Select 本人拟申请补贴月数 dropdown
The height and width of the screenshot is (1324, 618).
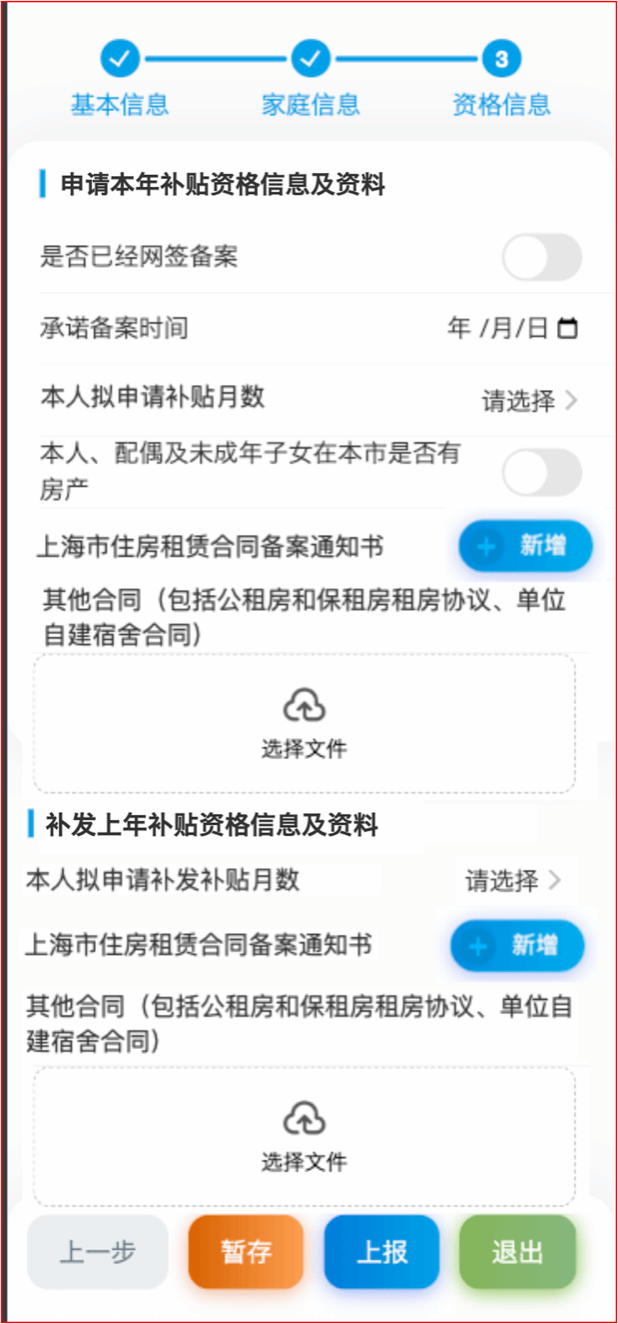click(530, 401)
